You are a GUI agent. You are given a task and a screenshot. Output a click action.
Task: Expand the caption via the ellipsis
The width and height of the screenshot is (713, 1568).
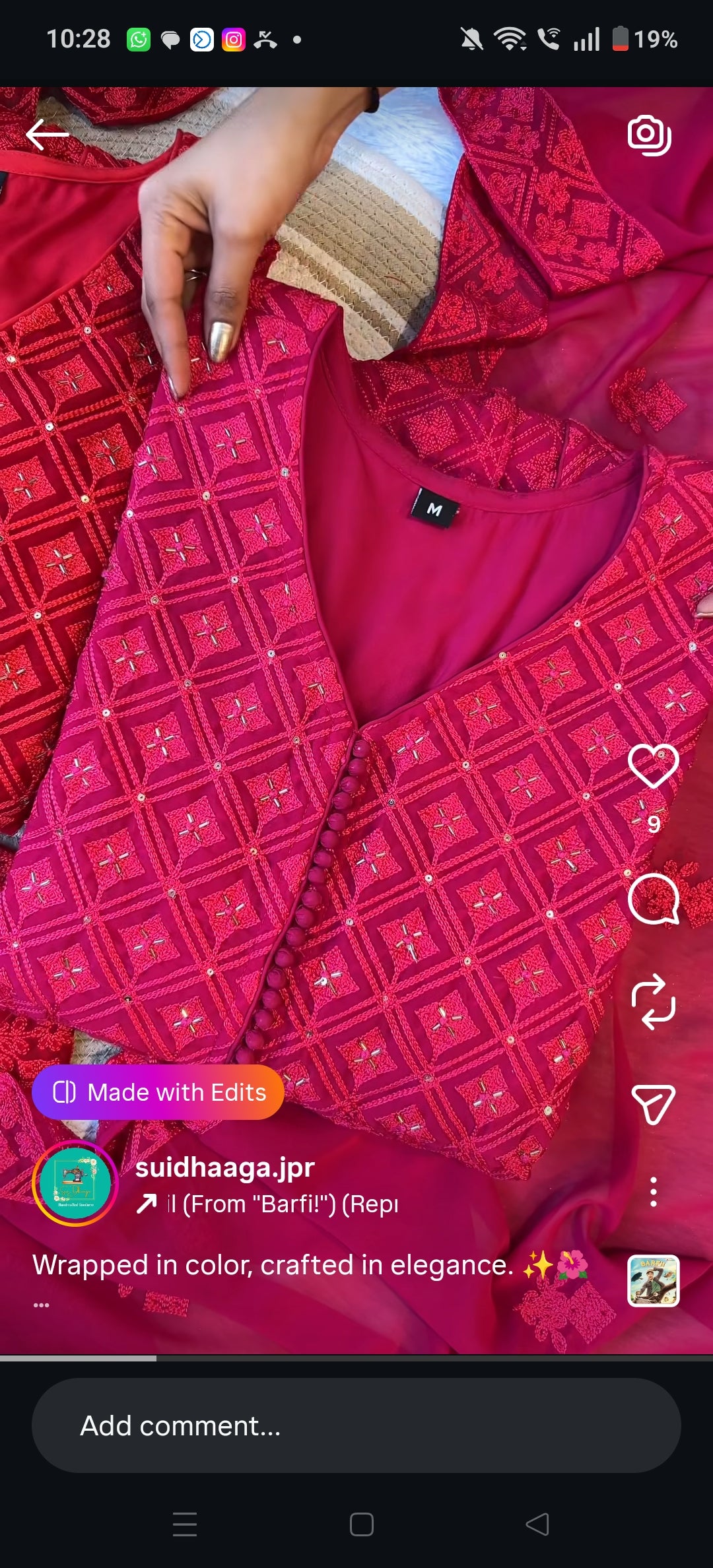coord(41,1305)
